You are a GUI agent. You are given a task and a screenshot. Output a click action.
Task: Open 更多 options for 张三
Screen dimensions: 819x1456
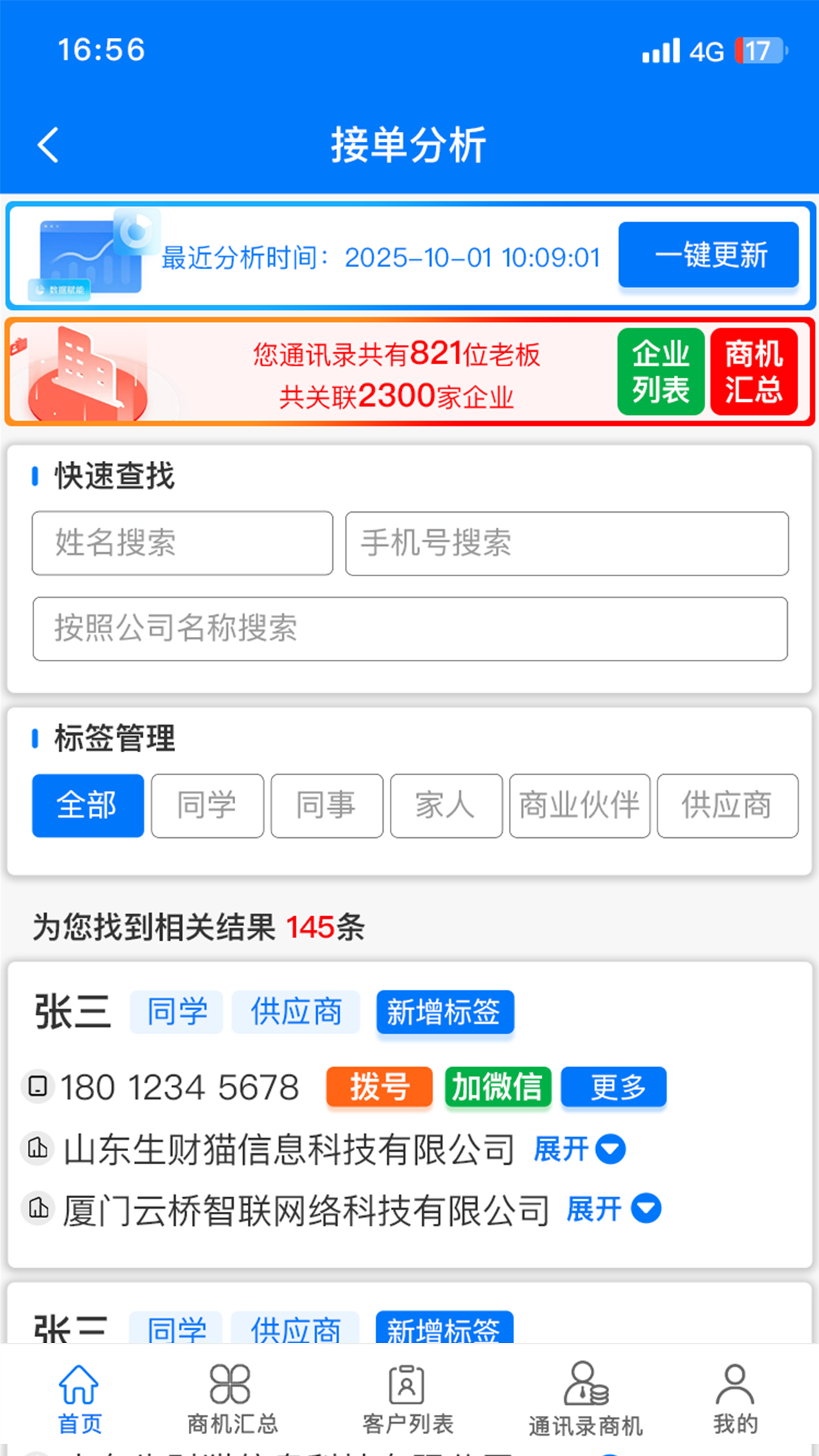[x=613, y=1087]
